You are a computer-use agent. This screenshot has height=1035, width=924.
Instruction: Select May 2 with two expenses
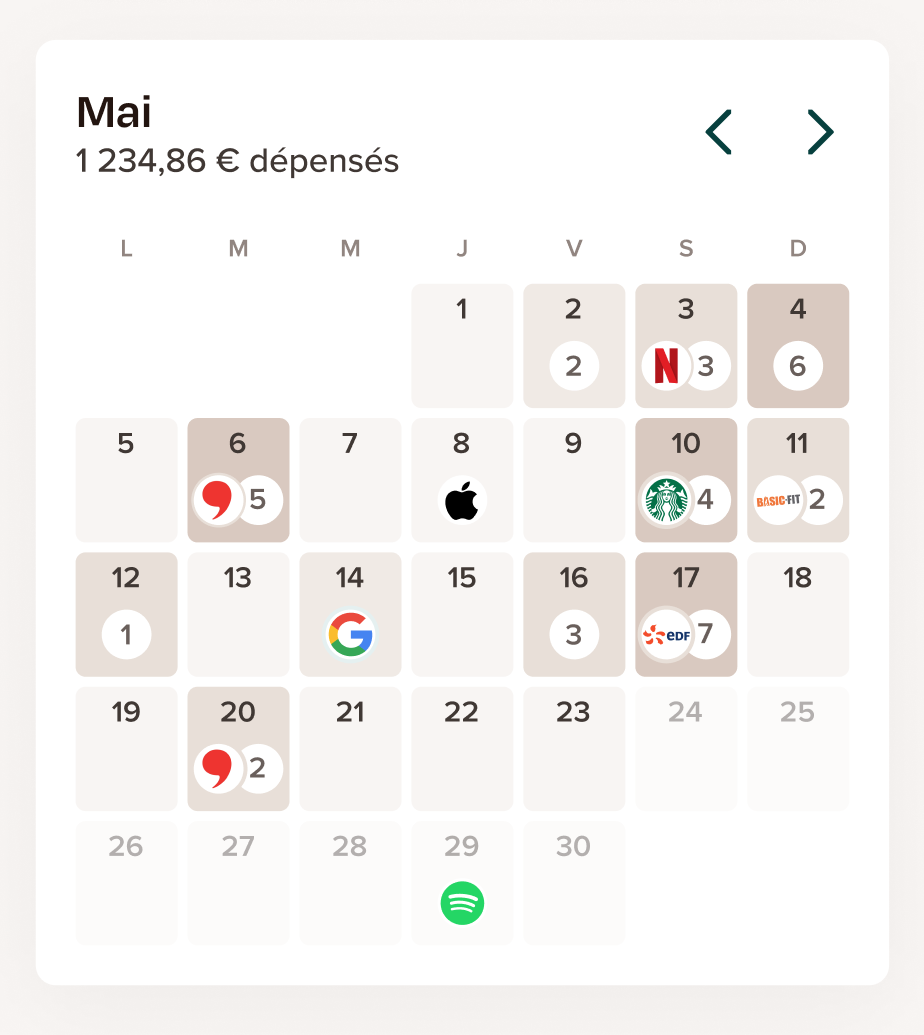(x=574, y=346)
